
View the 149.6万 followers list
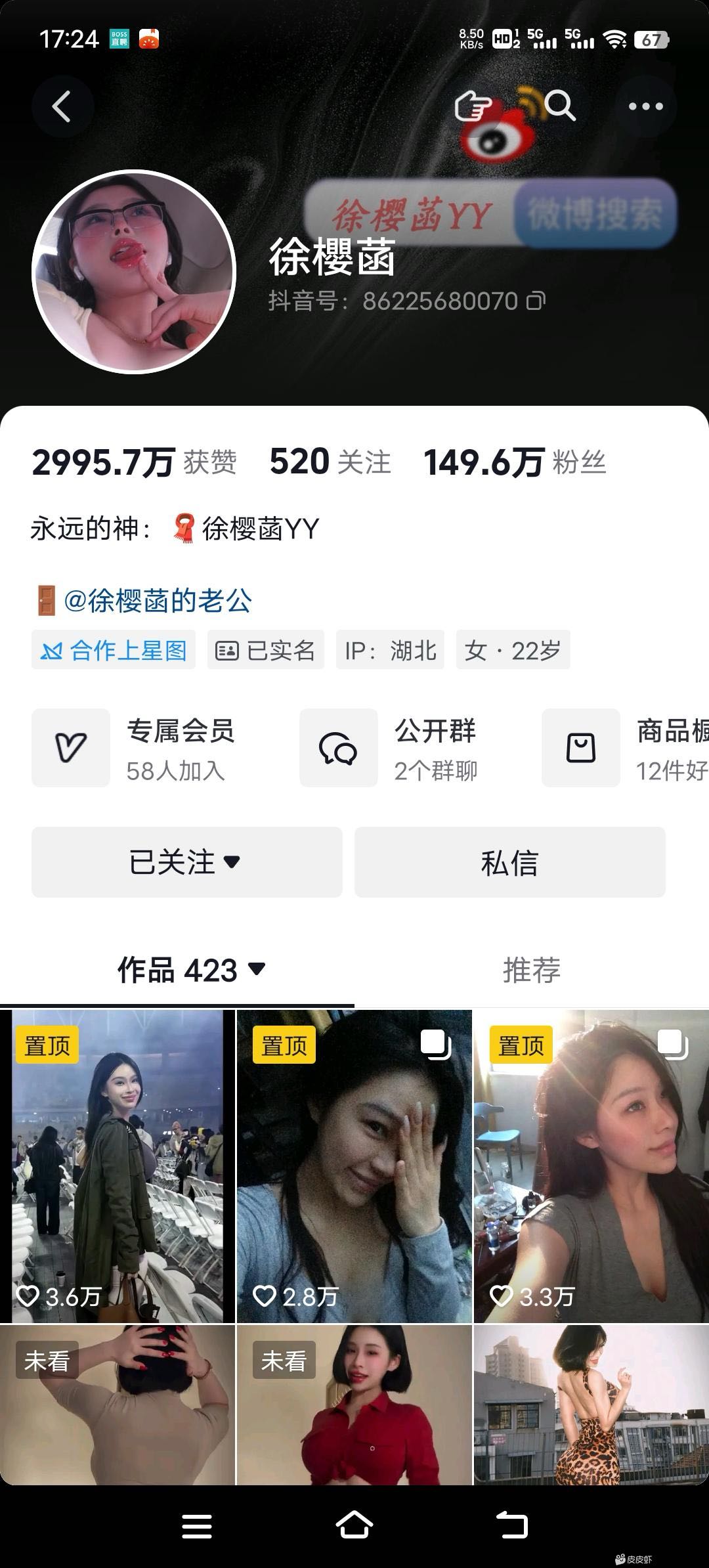pyautogui.click(x=514, y=462)
